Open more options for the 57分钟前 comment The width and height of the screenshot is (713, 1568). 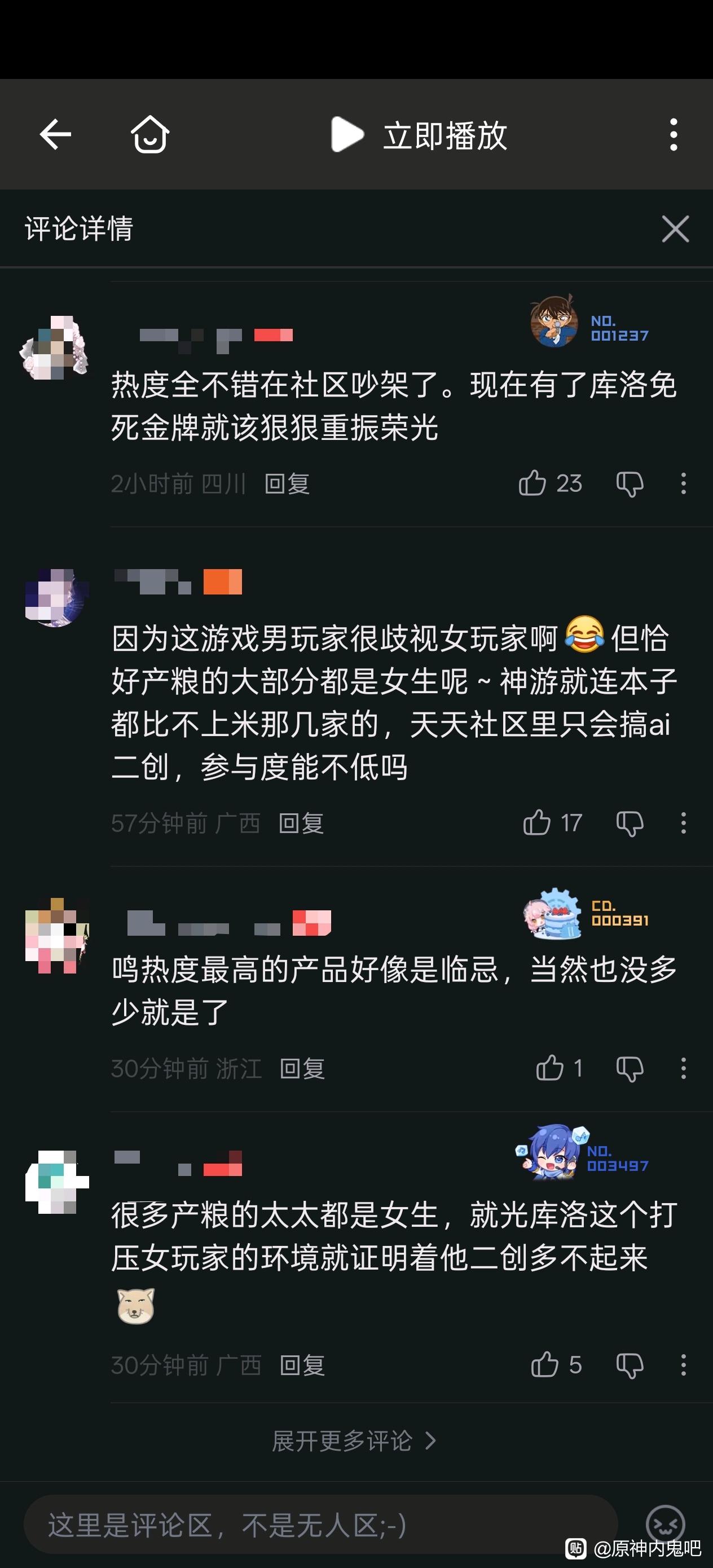tap(683, 823)
